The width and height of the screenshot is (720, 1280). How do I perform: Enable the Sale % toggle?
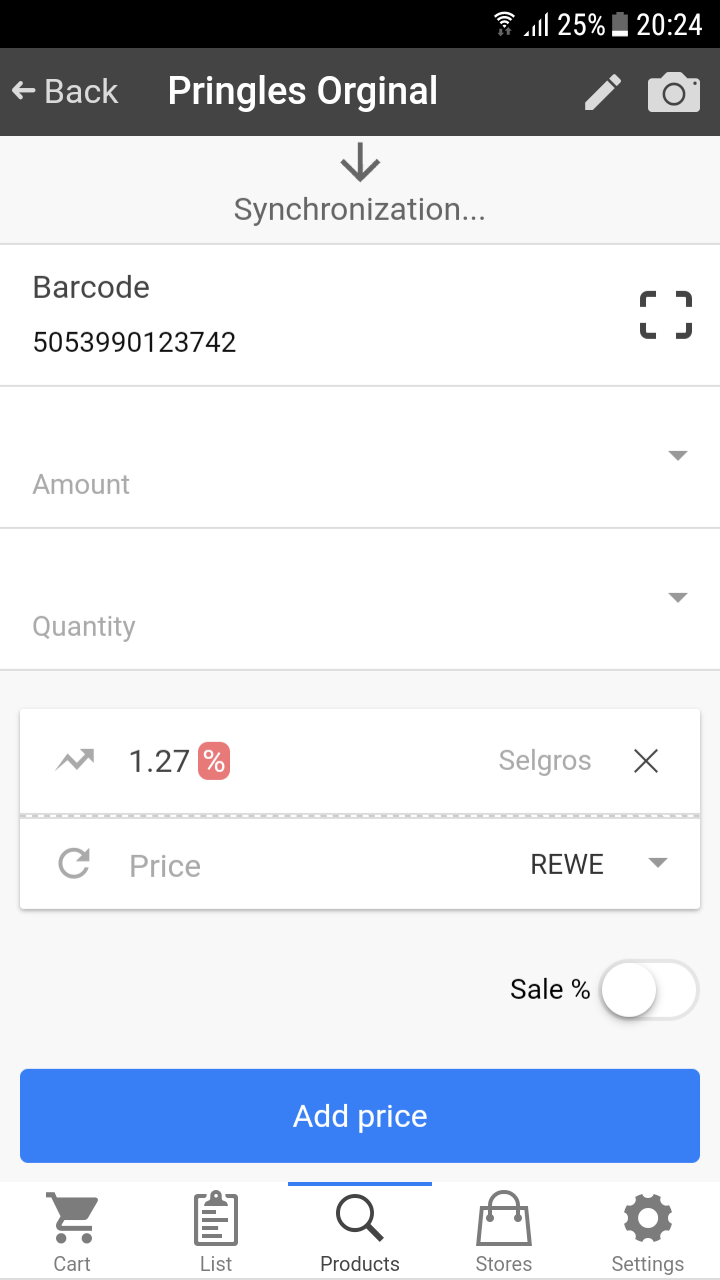coord(647,988)
